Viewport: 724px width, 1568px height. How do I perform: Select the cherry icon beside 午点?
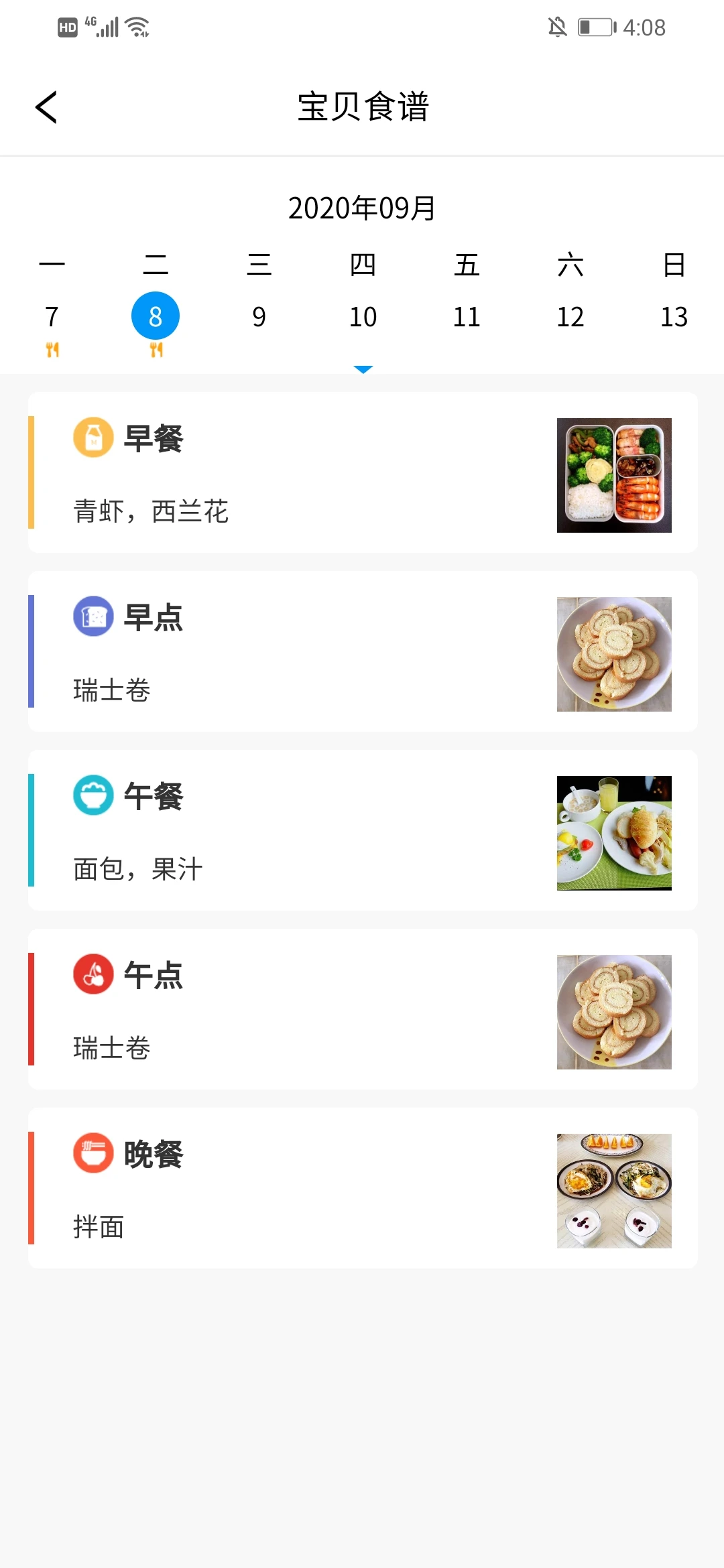click(93, 975)
